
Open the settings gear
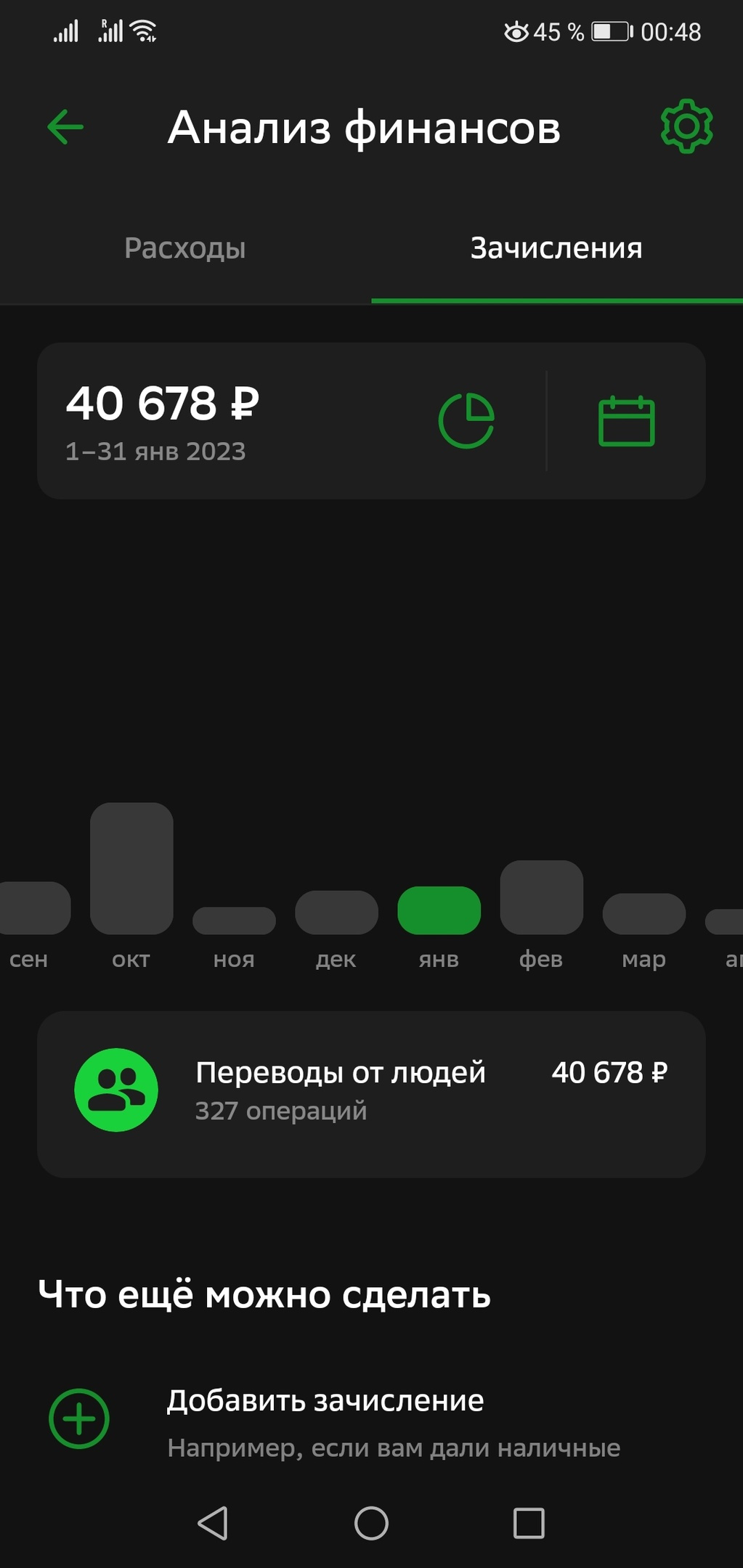click(686, 126)
